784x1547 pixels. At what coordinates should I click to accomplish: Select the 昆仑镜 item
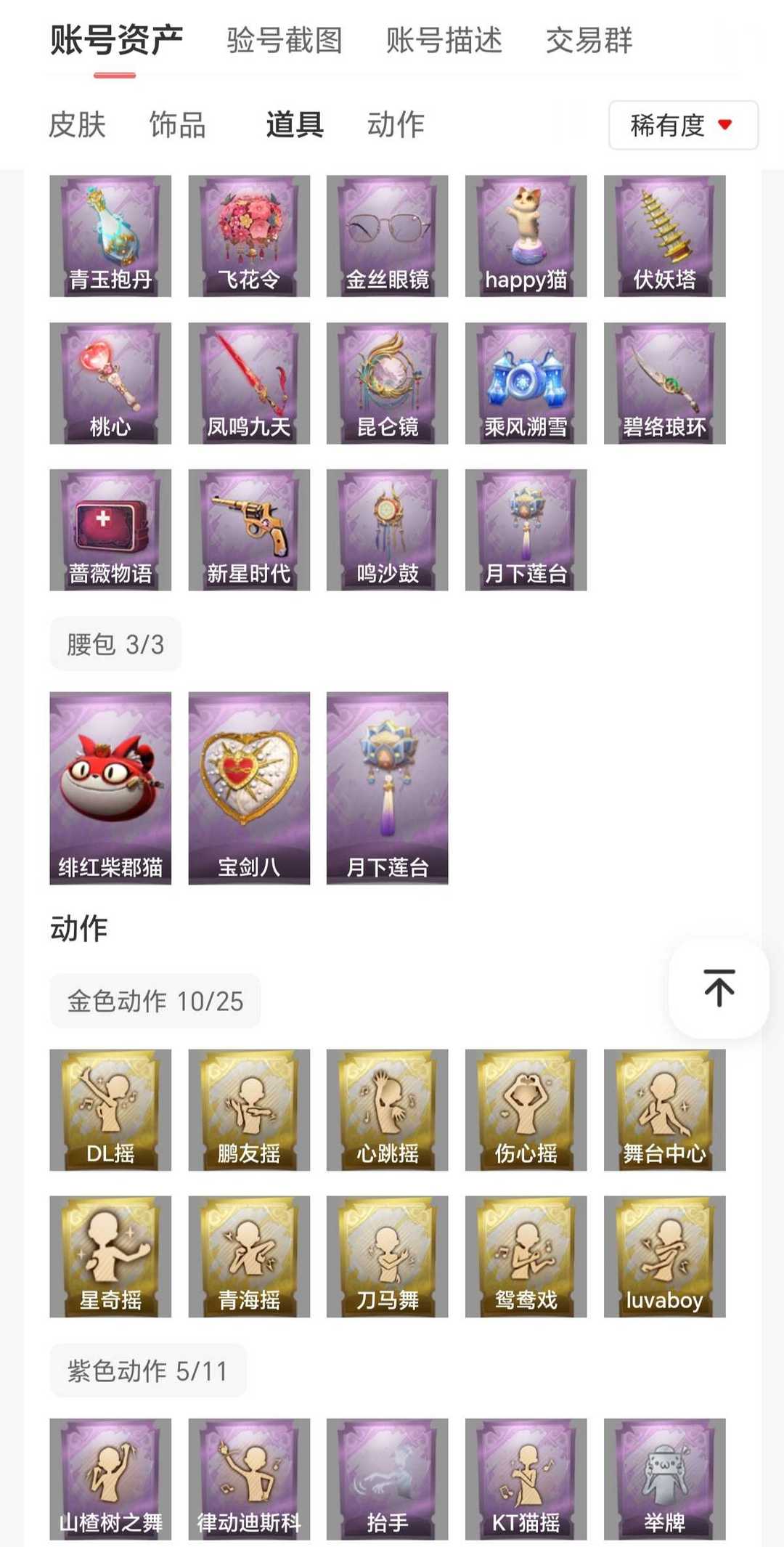[387, 383]
